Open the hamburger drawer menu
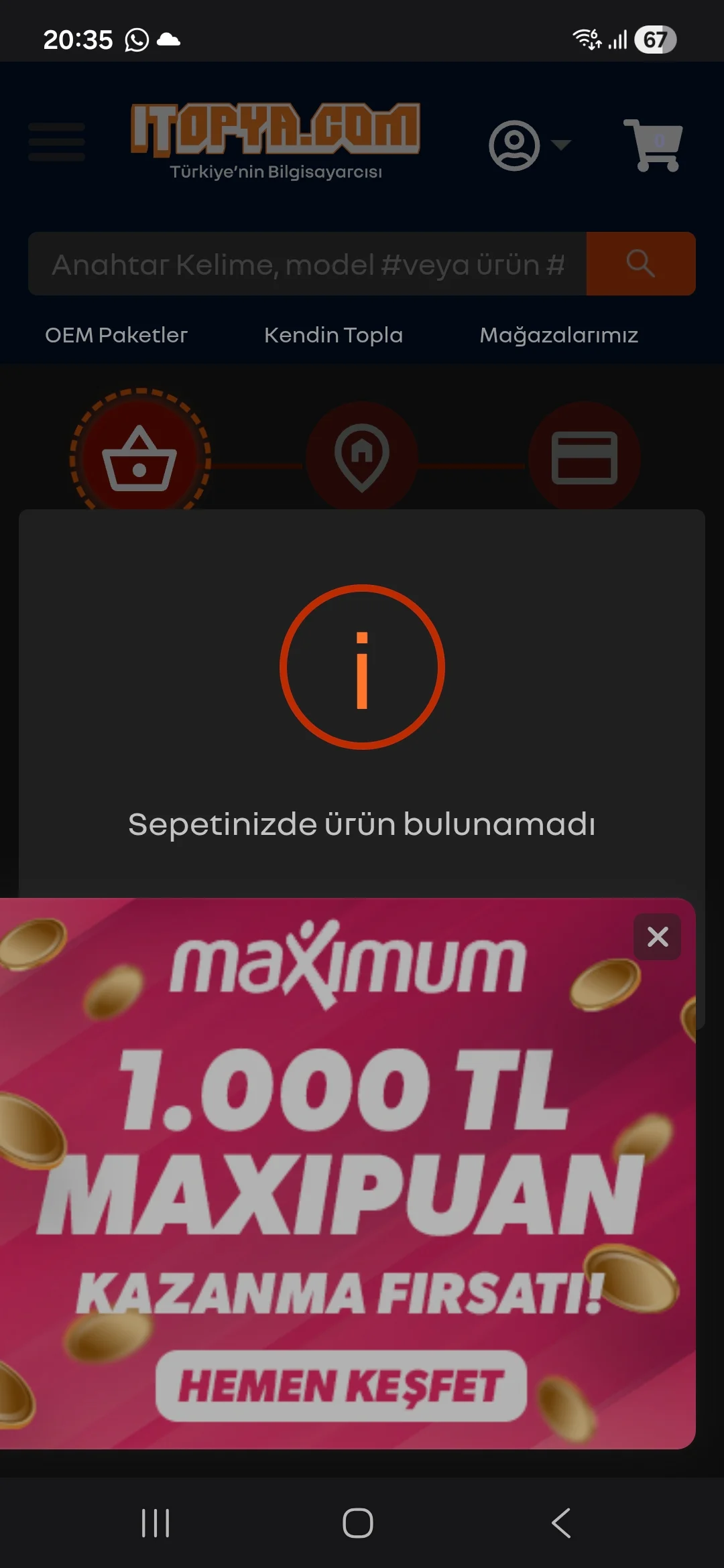The image size is (724, 1568). [x=56, y=142]
